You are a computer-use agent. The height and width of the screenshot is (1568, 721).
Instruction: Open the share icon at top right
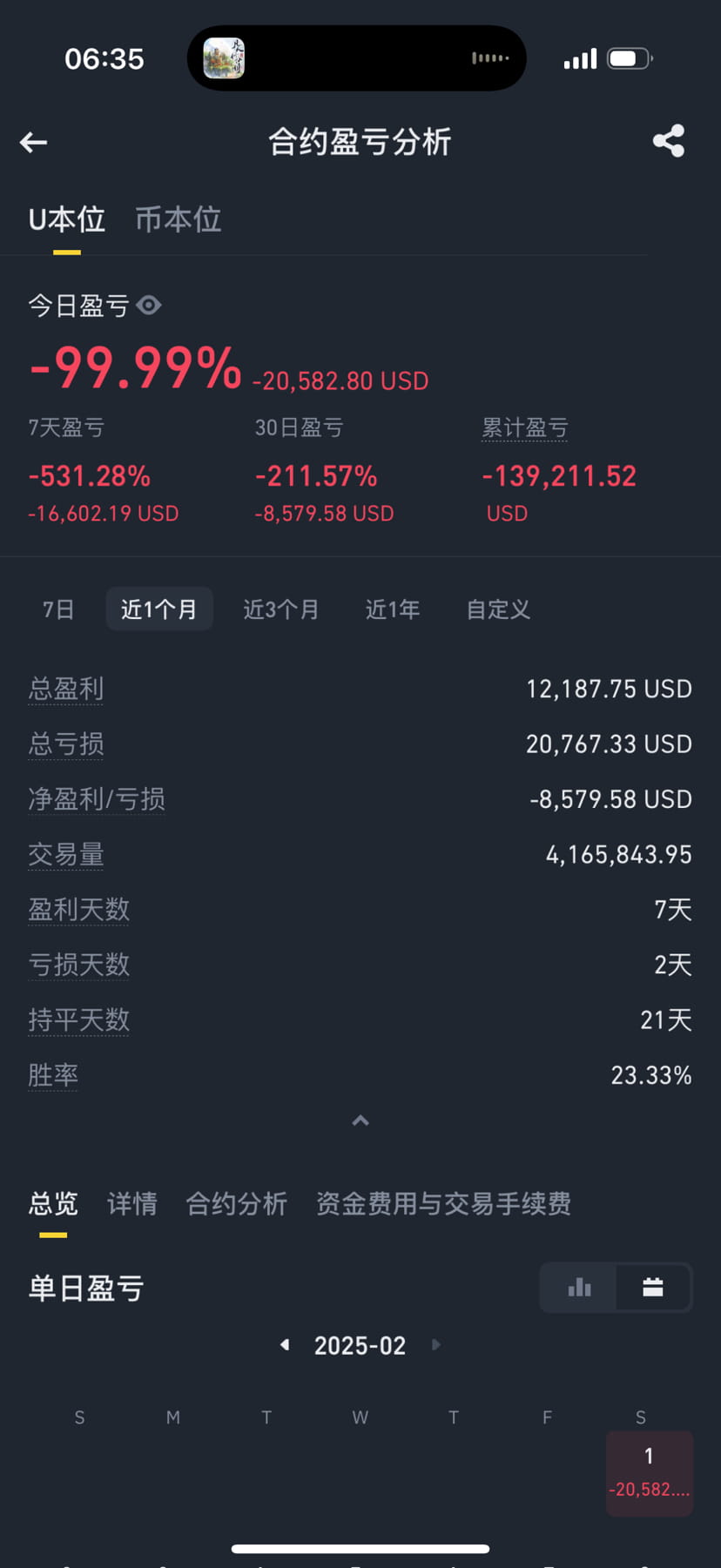point(669,140)
